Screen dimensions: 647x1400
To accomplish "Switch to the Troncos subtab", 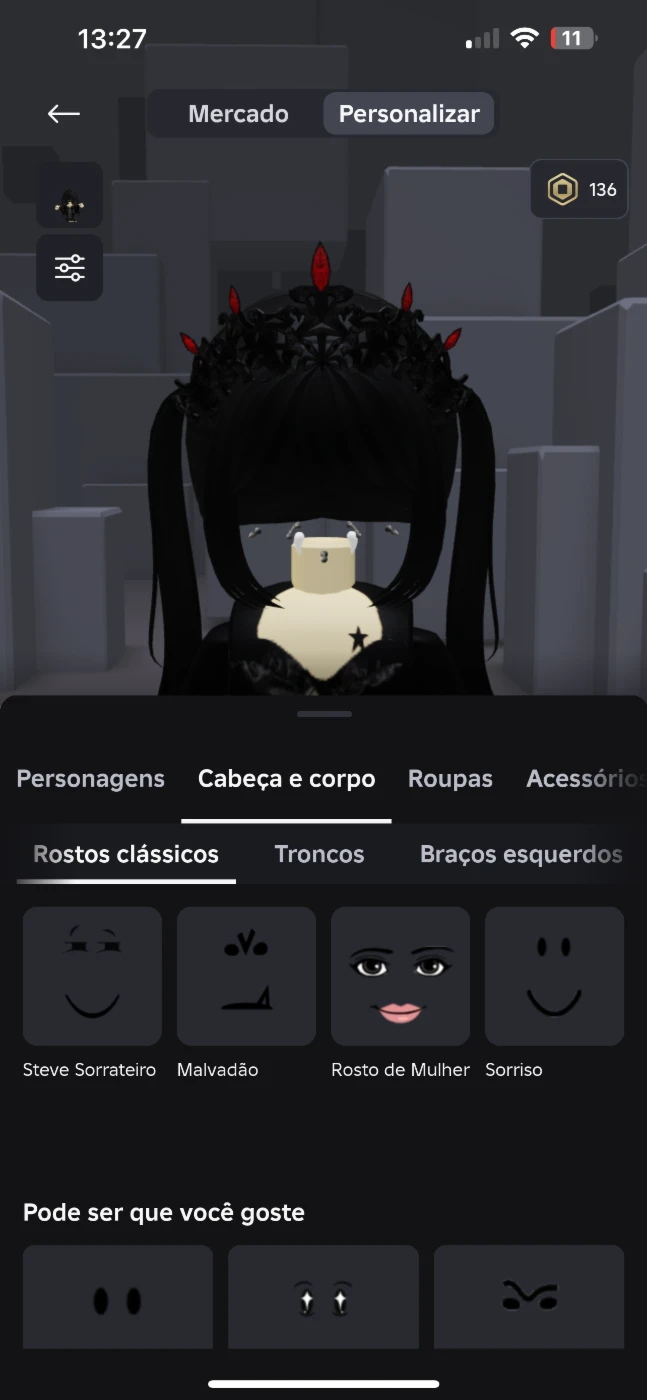I will (x=319, y=854).
